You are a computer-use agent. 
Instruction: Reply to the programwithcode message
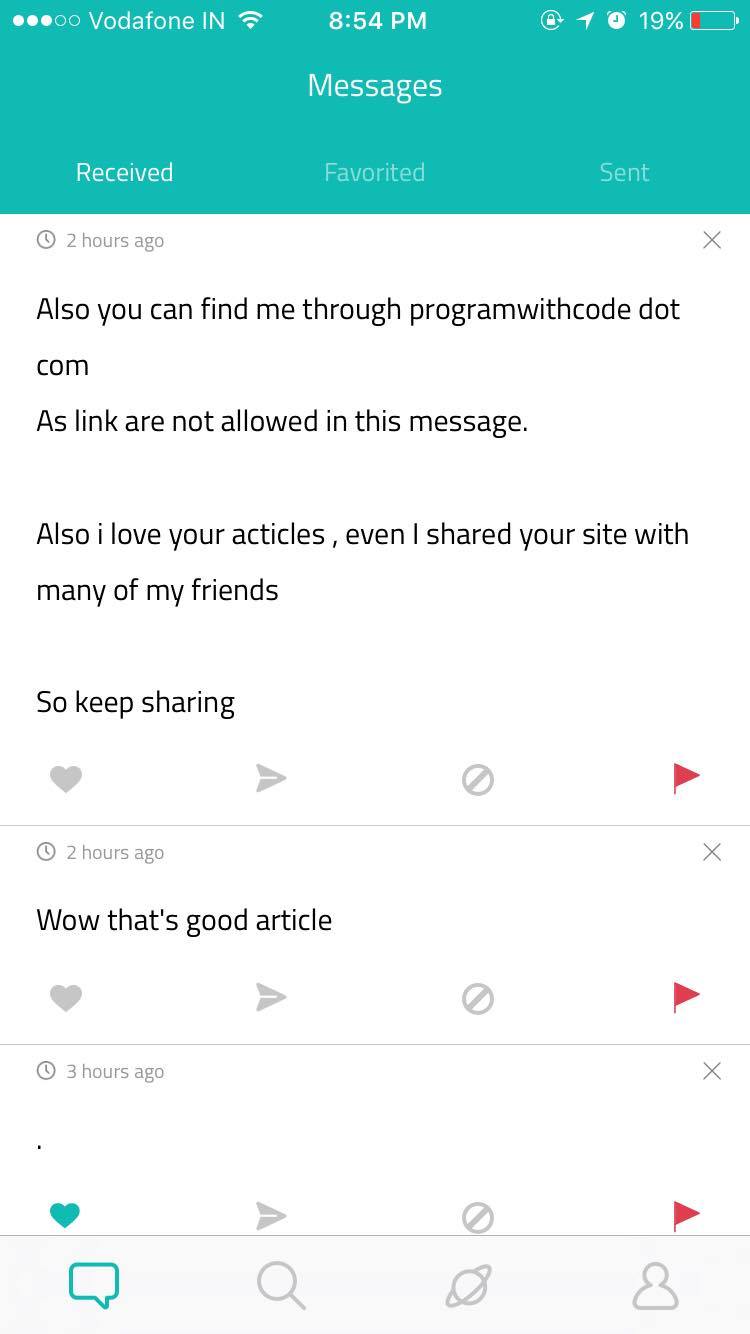click(271, 778)
